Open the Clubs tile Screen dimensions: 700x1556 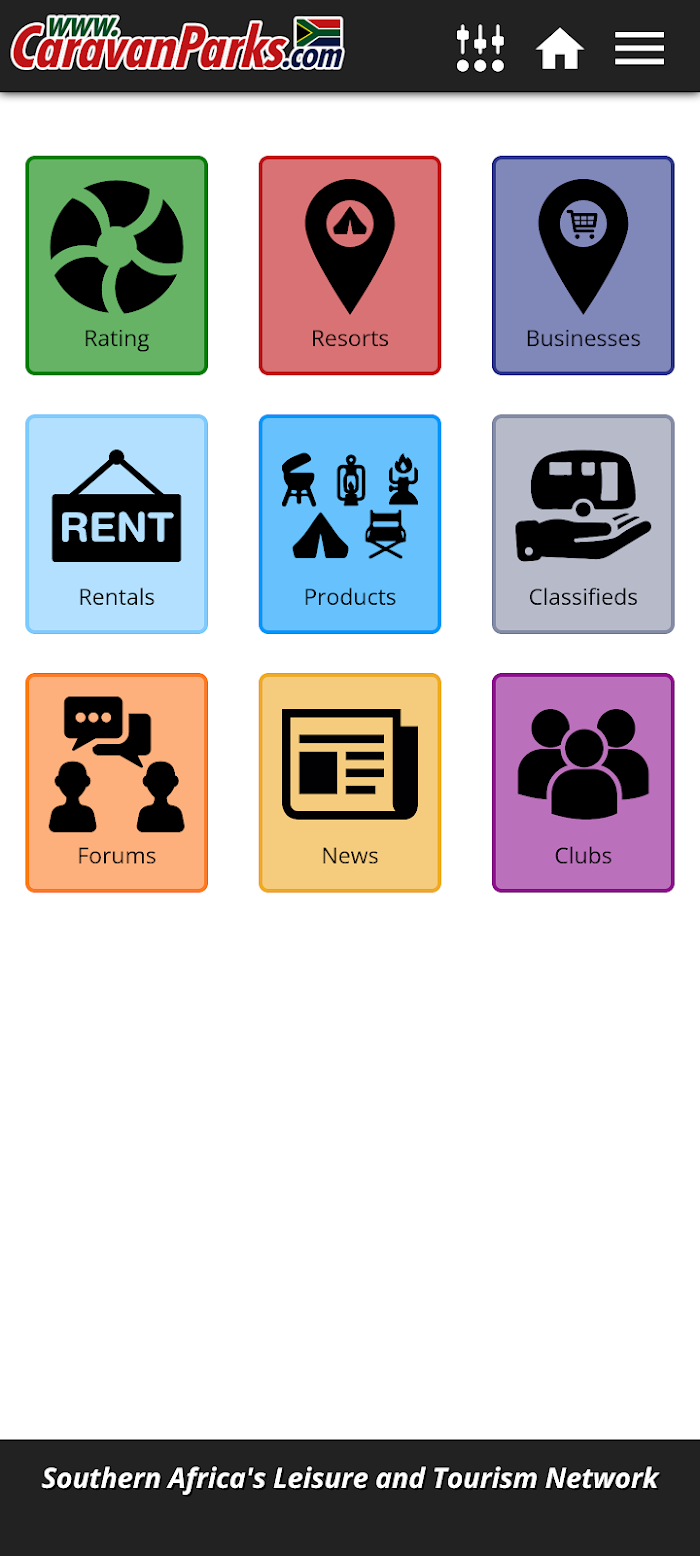583,783
